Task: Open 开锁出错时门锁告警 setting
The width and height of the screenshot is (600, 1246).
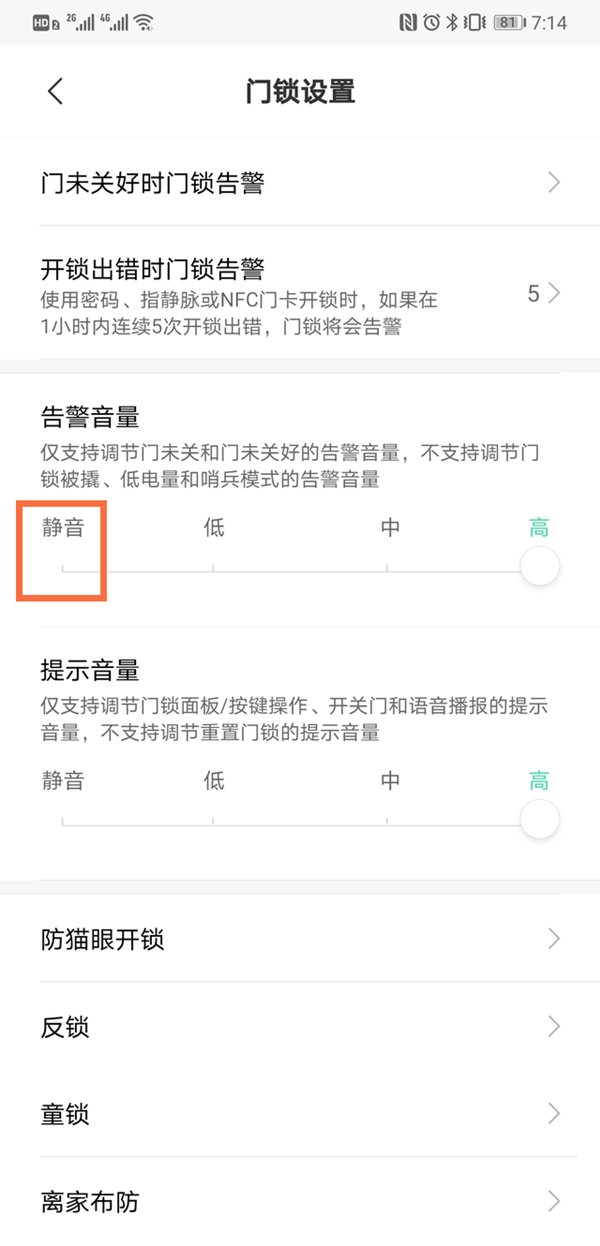Action: coord(300,294)
